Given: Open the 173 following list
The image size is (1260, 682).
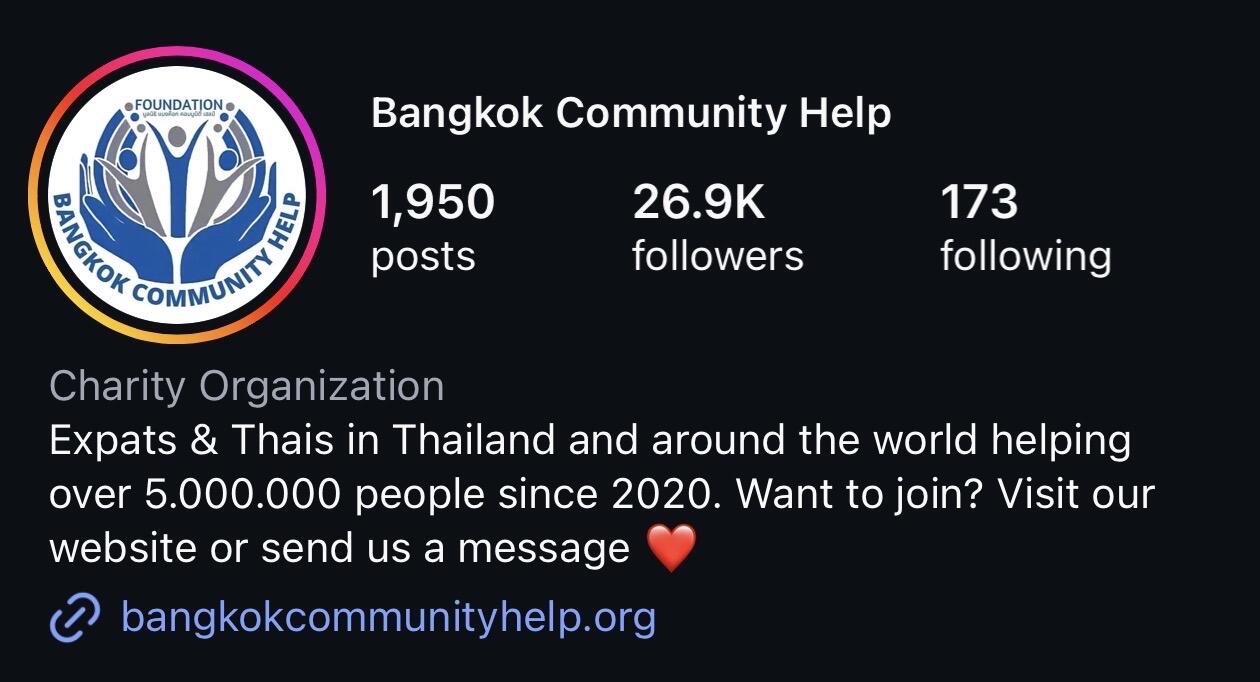Looking at the screenshot, I should tap(1025, 228).
